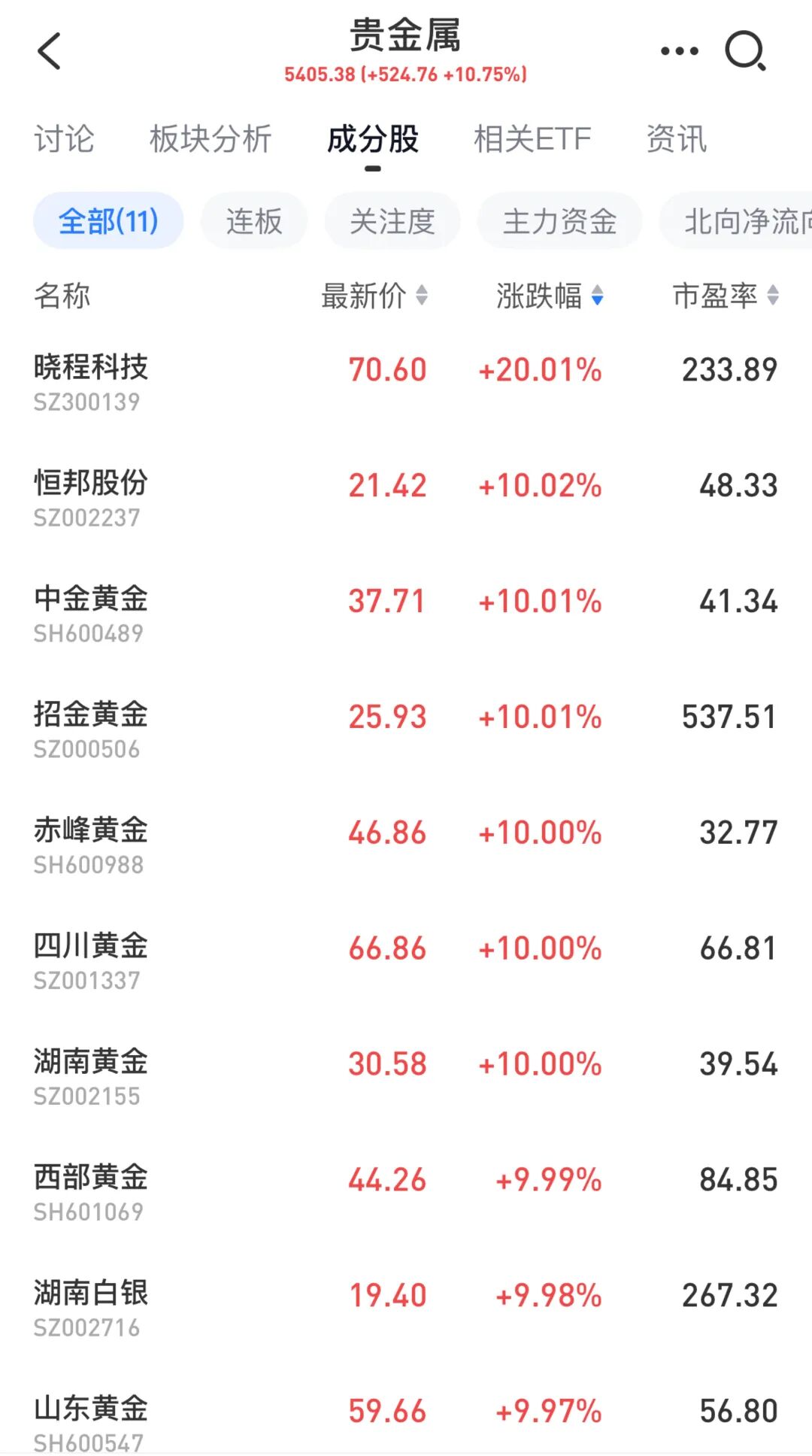Open 赤峰黄金 stock details

[91, 845]
